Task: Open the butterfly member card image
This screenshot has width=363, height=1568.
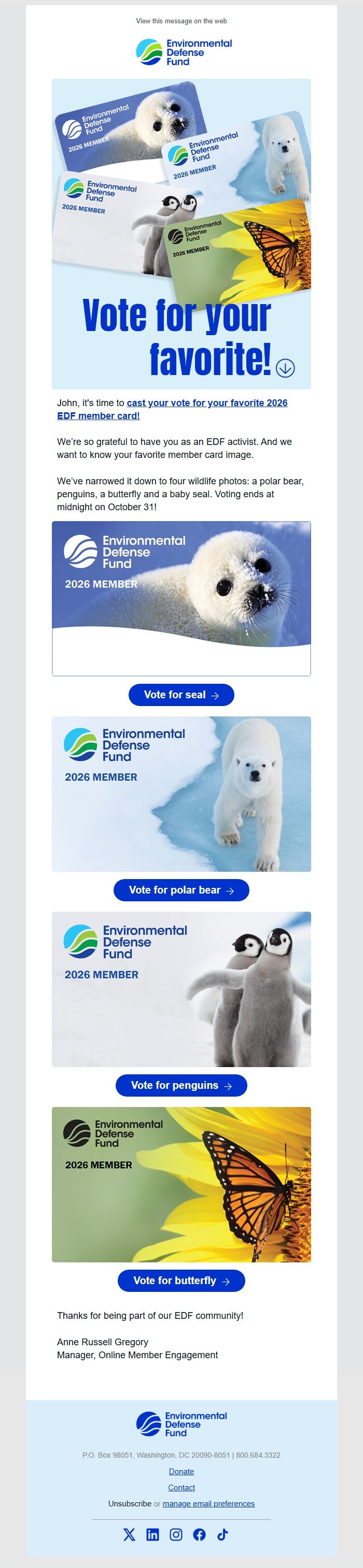Action: [181, 1185]
